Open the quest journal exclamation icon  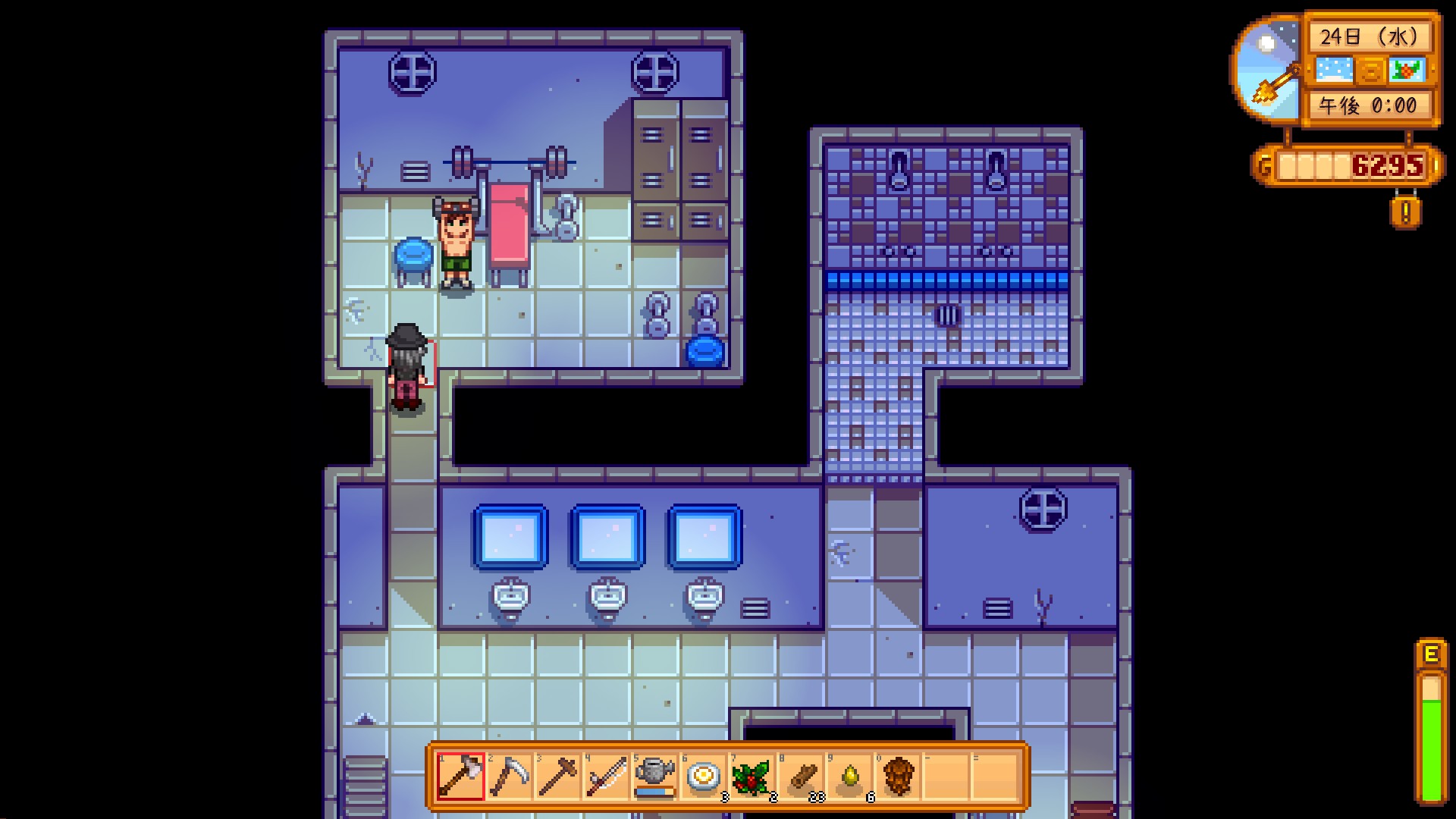[1405, 213]
